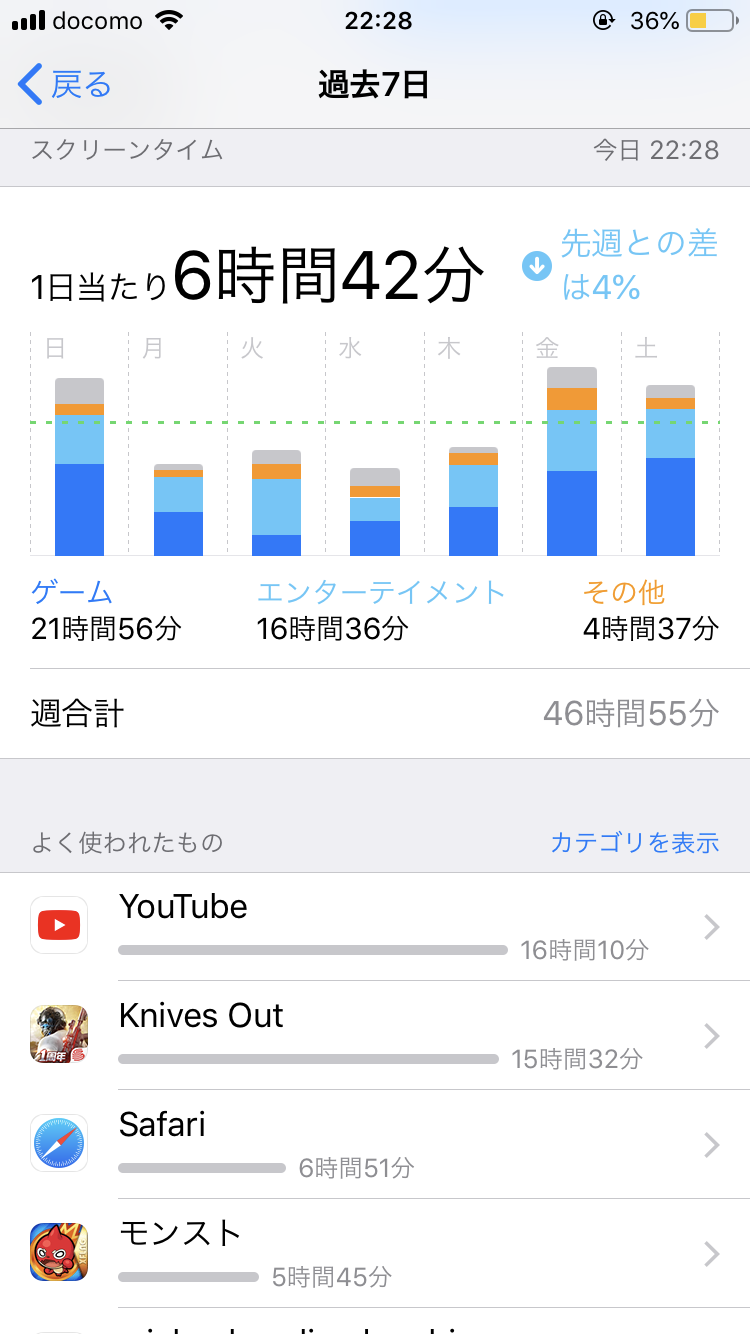Open モンスト usage details
750x1334 pixels.
click(x=375, y=1254)
